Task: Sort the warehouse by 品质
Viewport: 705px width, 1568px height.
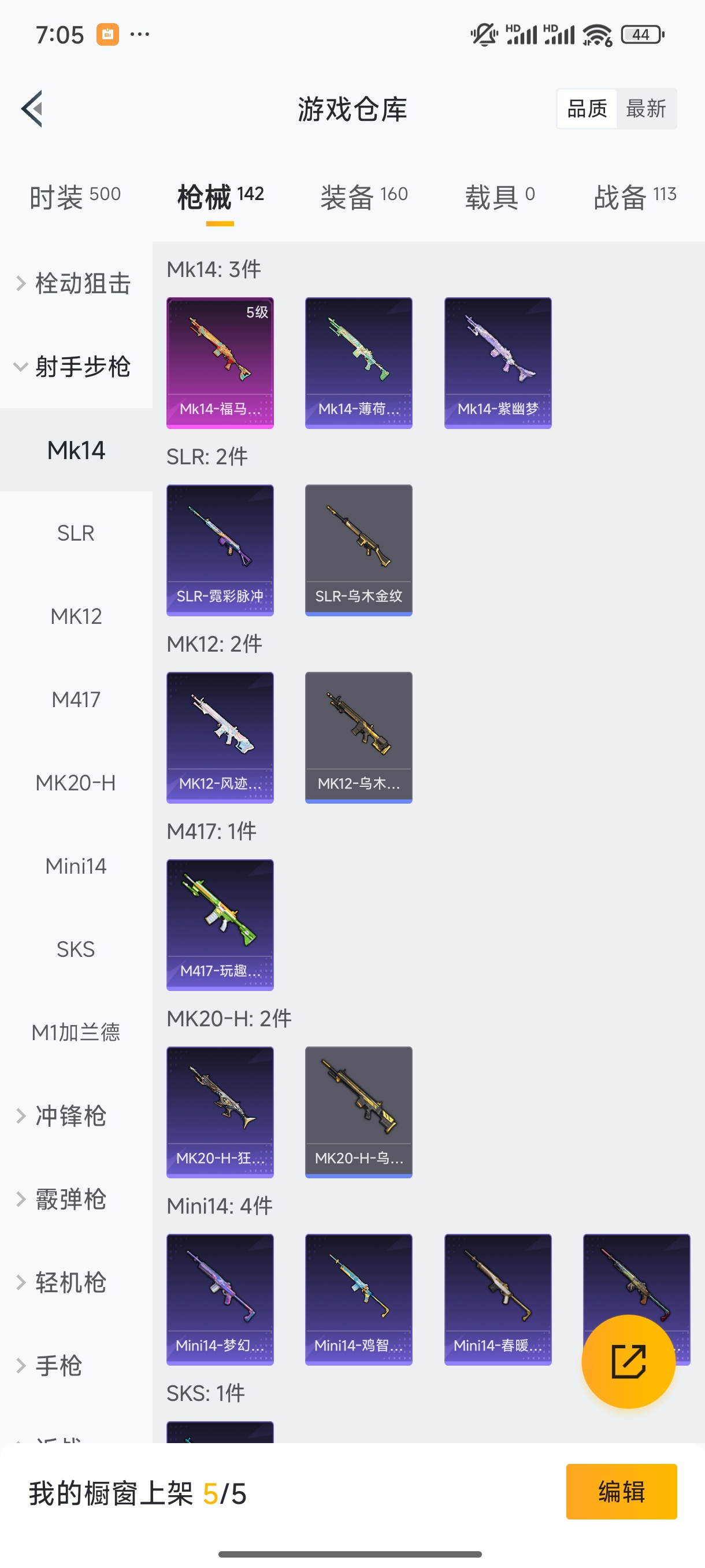Action: [587, 109]
